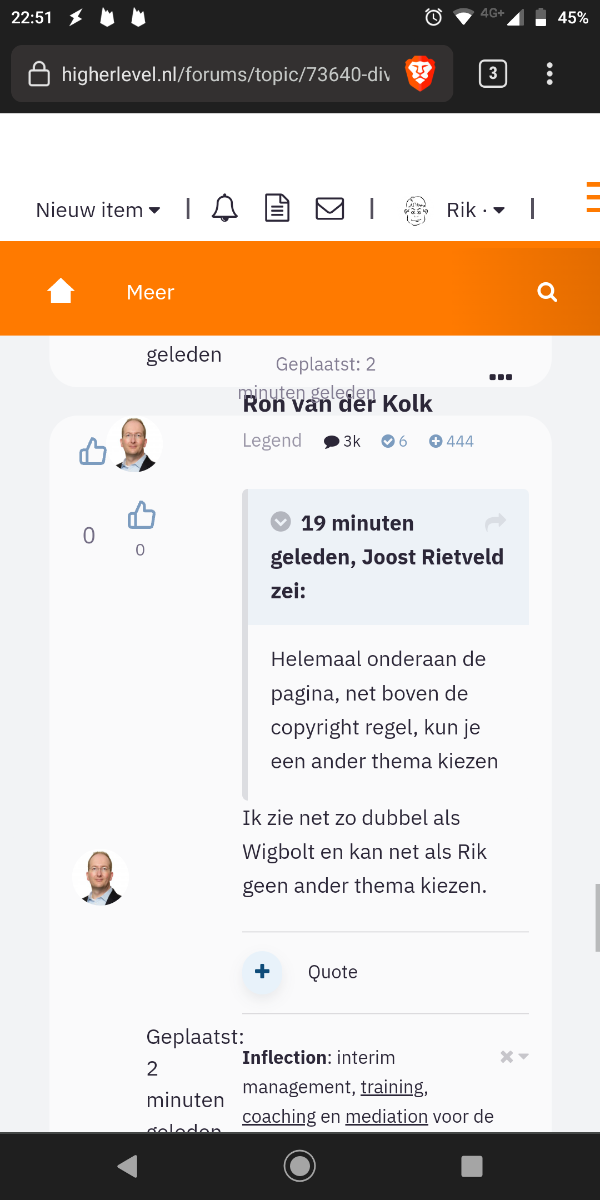Tap the Brave shields lion icon
The width and height of the screenshot is (600, 1200).
point(419,73)
